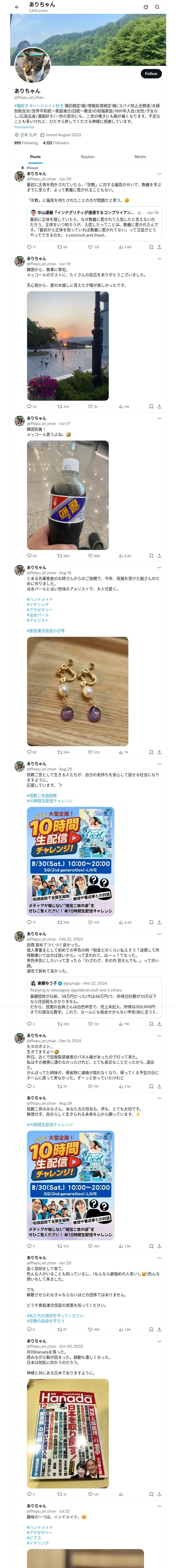Open the #猫好き hashtag in bio
The image size is (176, 1568).
(21, 105)
